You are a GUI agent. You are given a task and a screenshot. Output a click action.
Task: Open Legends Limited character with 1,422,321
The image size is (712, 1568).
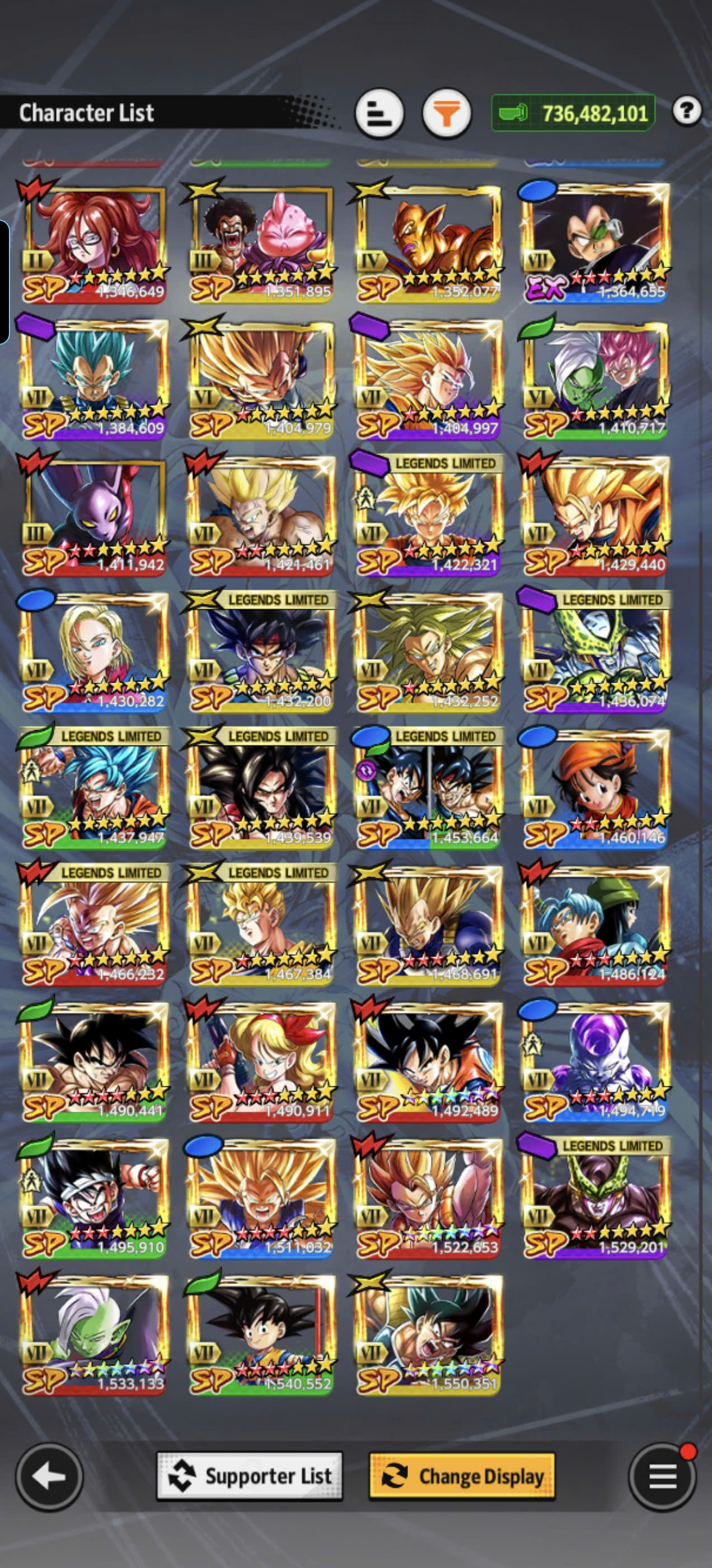click(x=428, y=514)
